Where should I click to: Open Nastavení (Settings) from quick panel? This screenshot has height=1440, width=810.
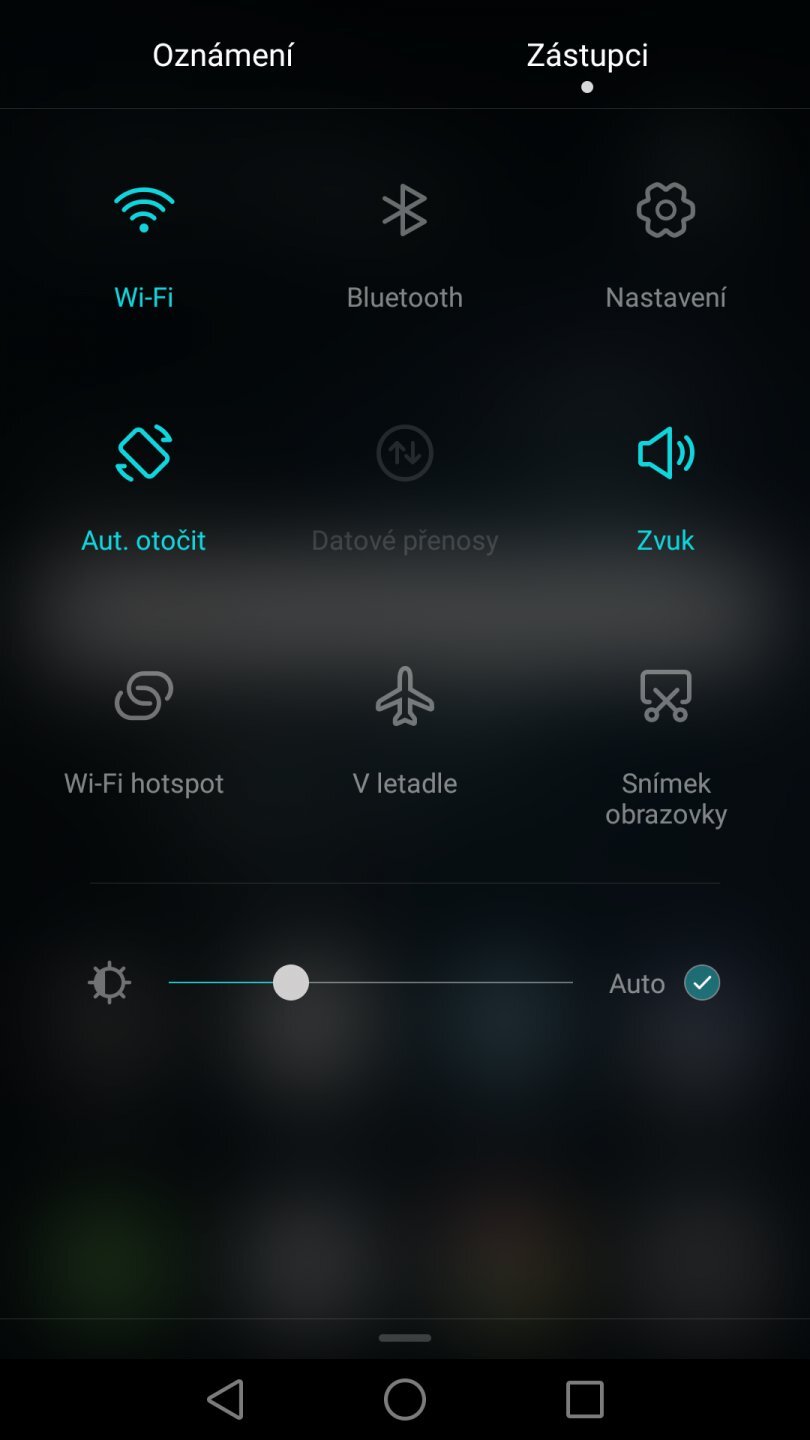(665, 240)
